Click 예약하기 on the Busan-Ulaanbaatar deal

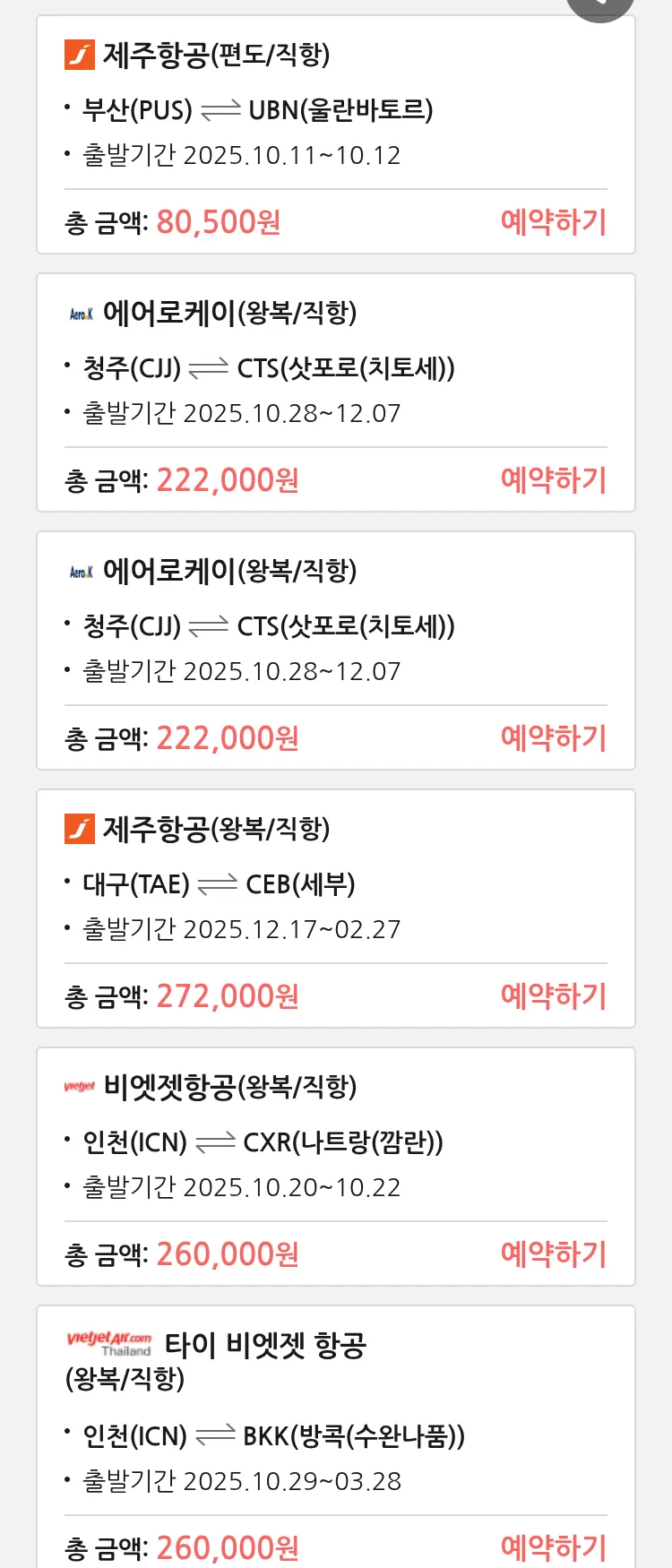point(554,221)
